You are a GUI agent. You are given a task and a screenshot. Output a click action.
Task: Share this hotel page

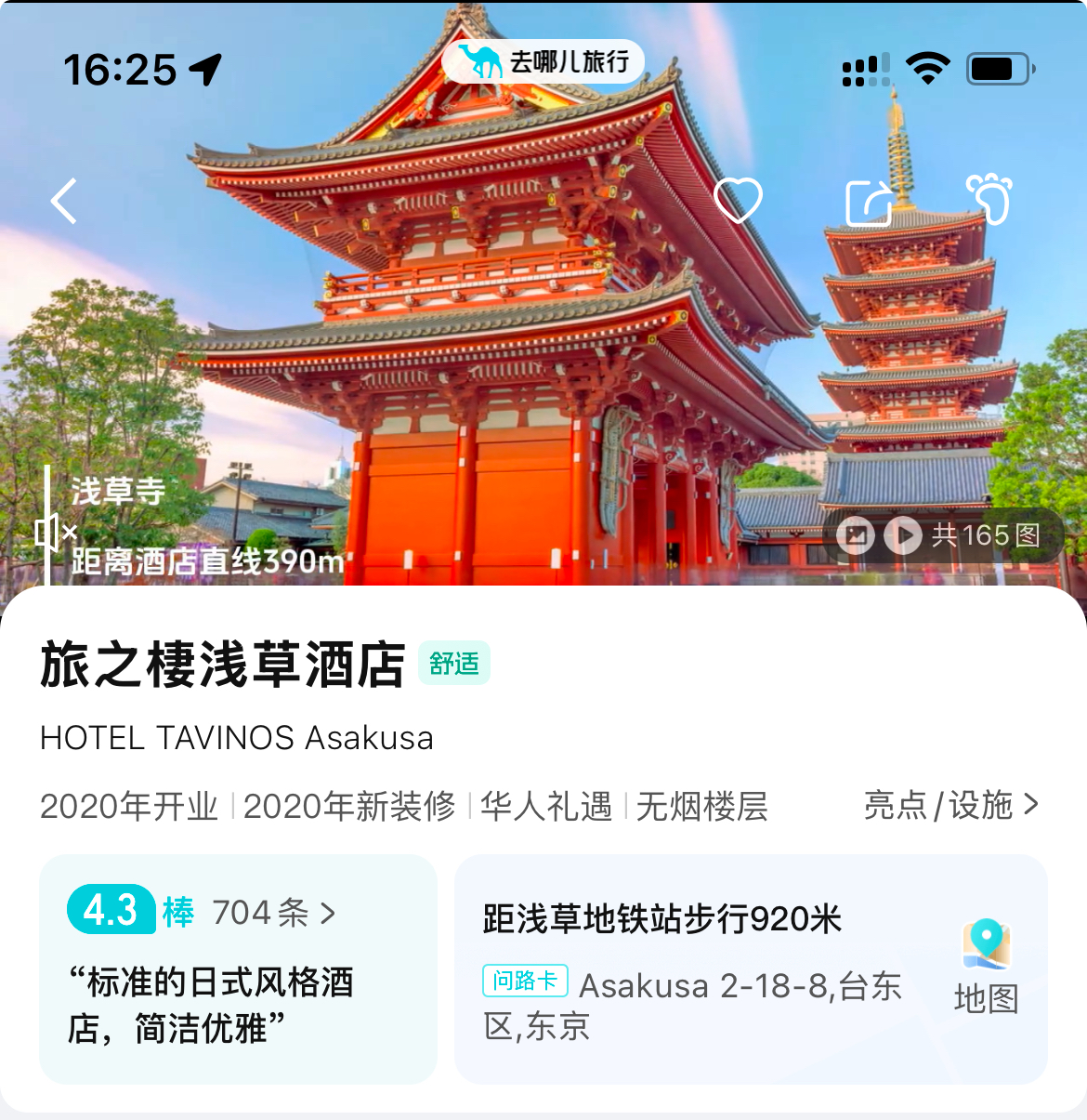869,202
